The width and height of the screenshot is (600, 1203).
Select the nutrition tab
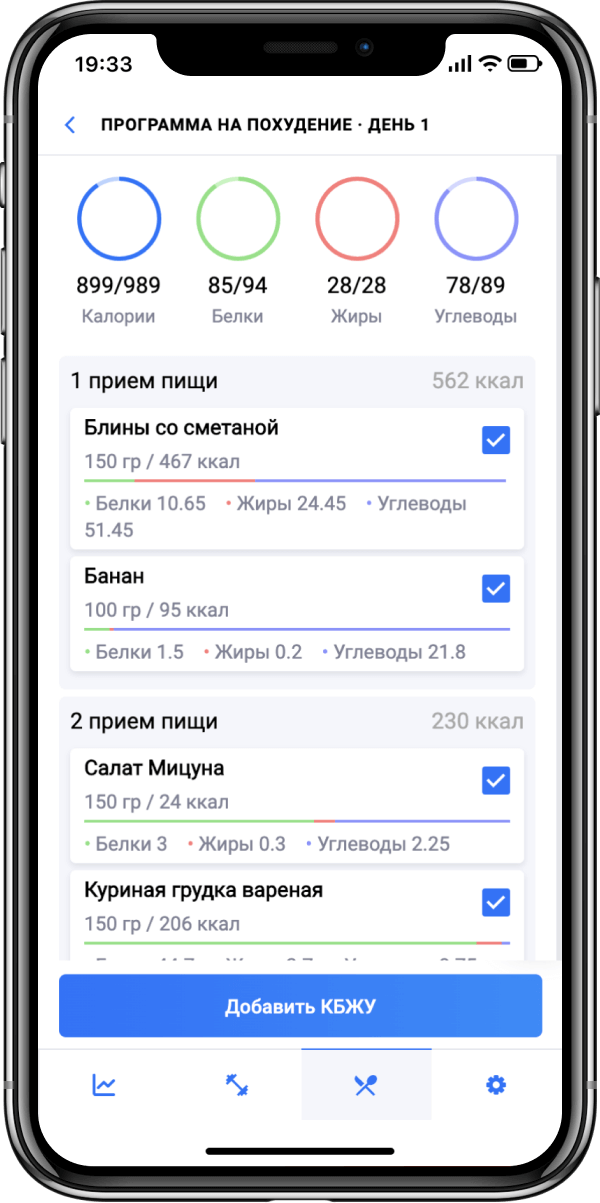tap(365, 1084)
